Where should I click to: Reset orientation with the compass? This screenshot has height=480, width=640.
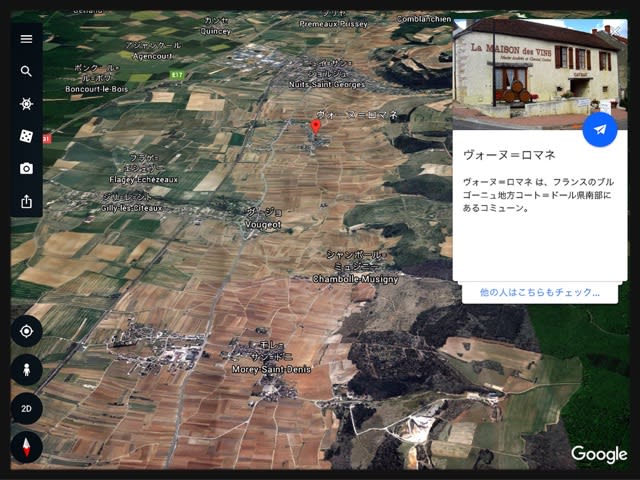(x=26, y=446)
